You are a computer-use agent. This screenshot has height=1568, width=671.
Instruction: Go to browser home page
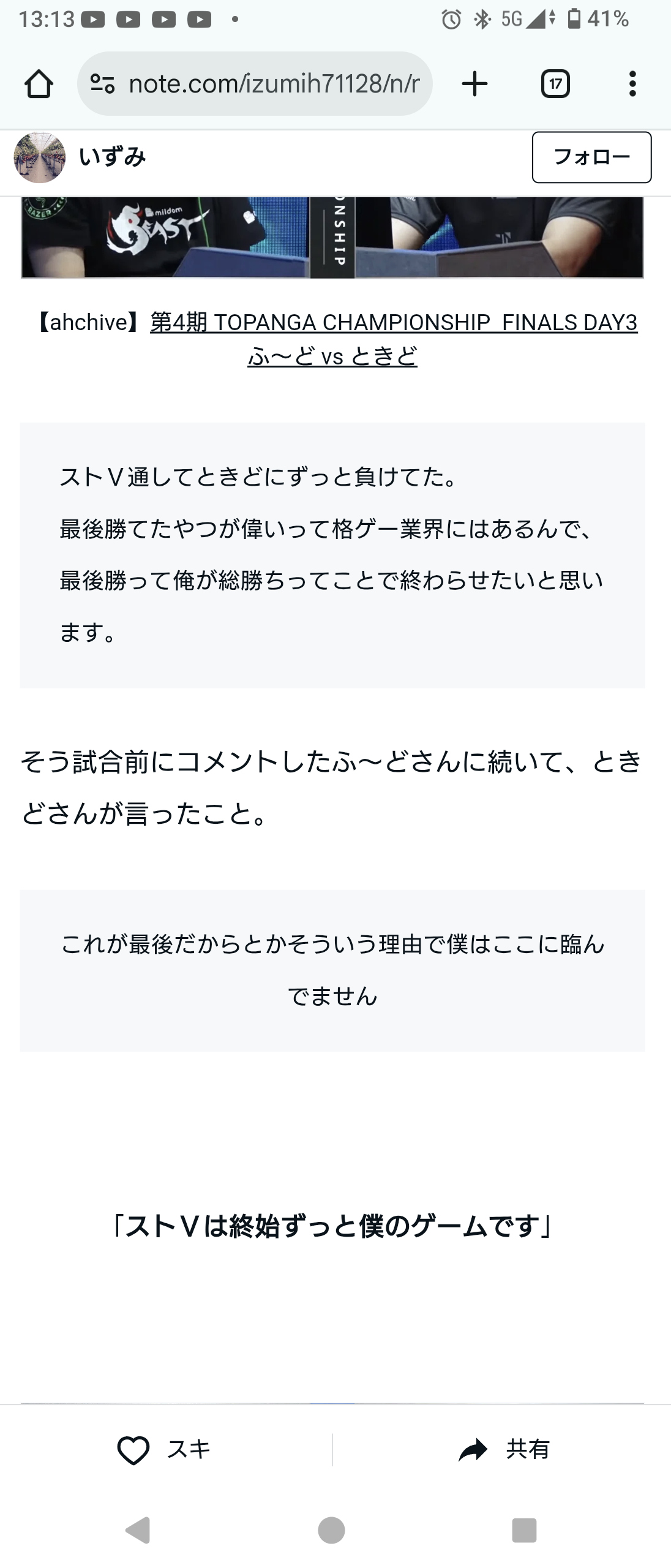click(x=39, y=84)
